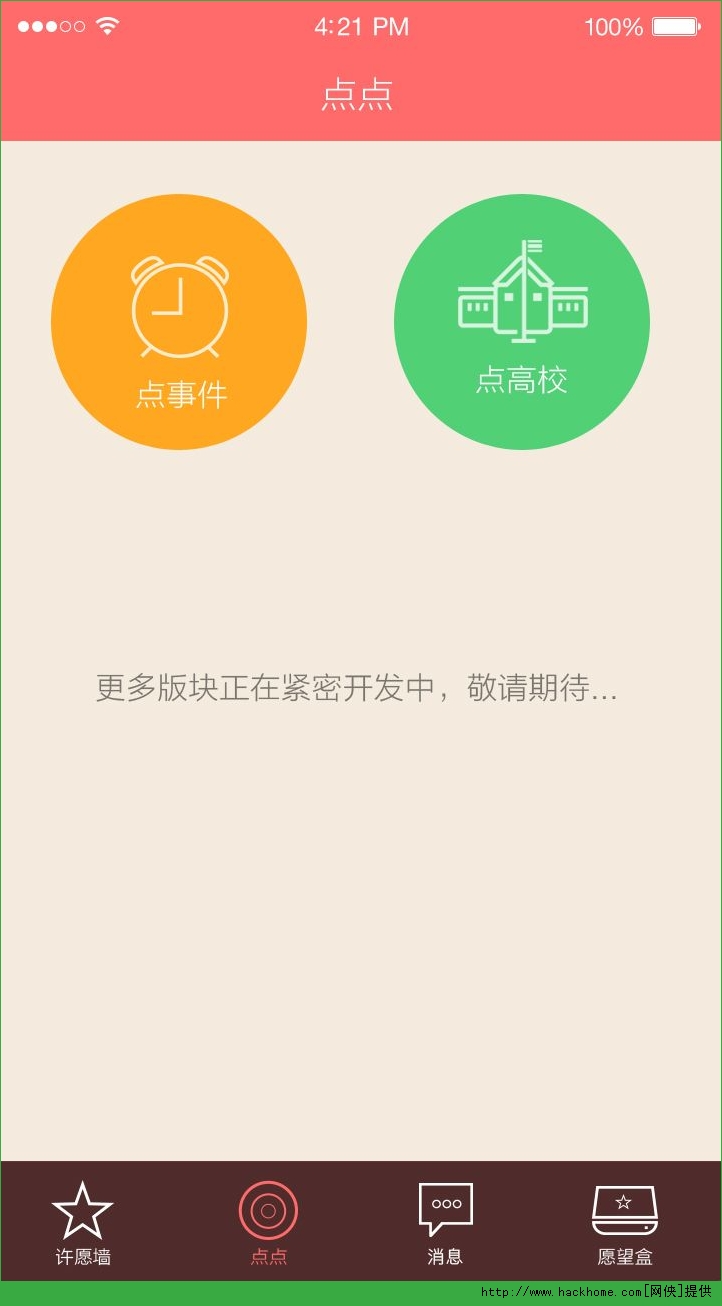
Task: Select the 点点 tab
Action: pyautogui.click(x=268, y=1222)
